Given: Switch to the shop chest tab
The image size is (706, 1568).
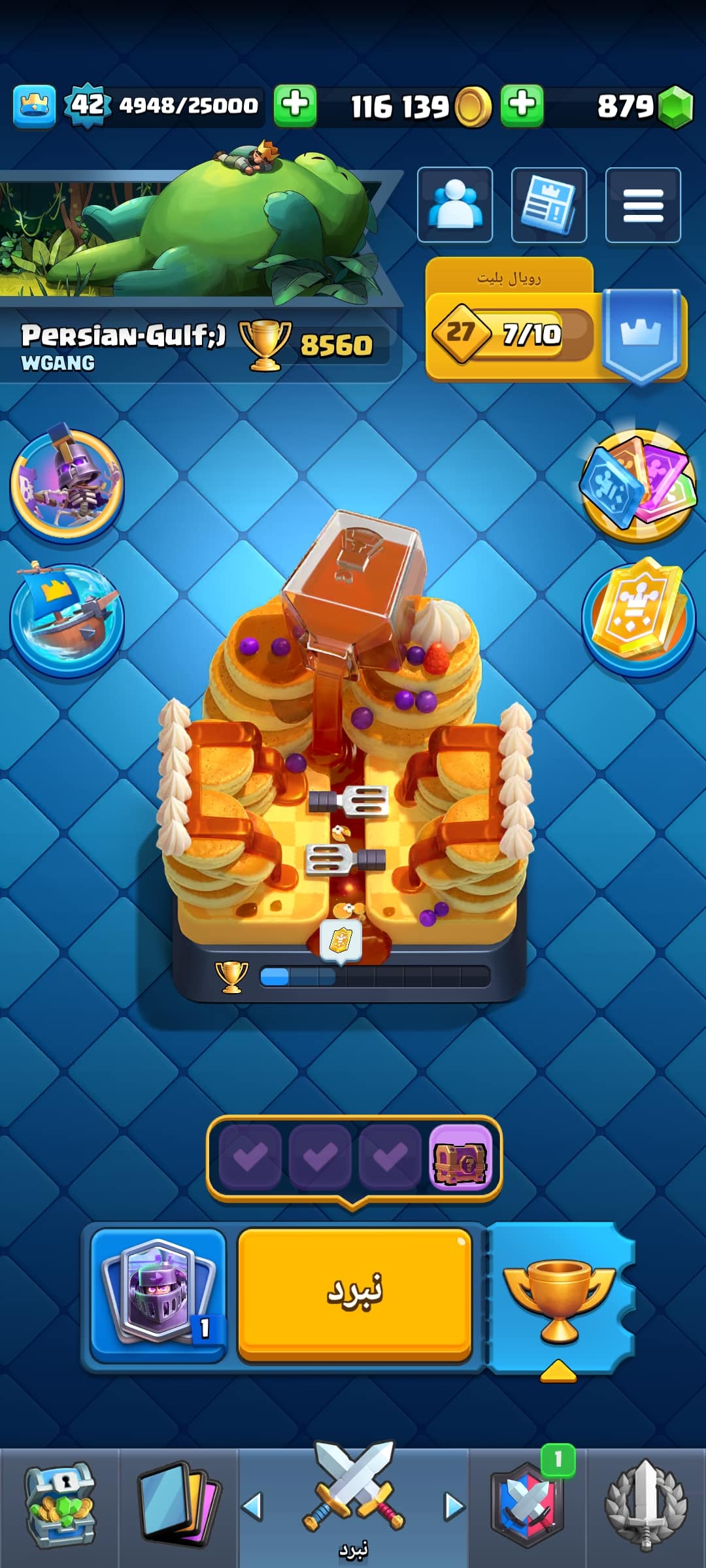Looking at the screenshot, I should (x=59, y=1506).
